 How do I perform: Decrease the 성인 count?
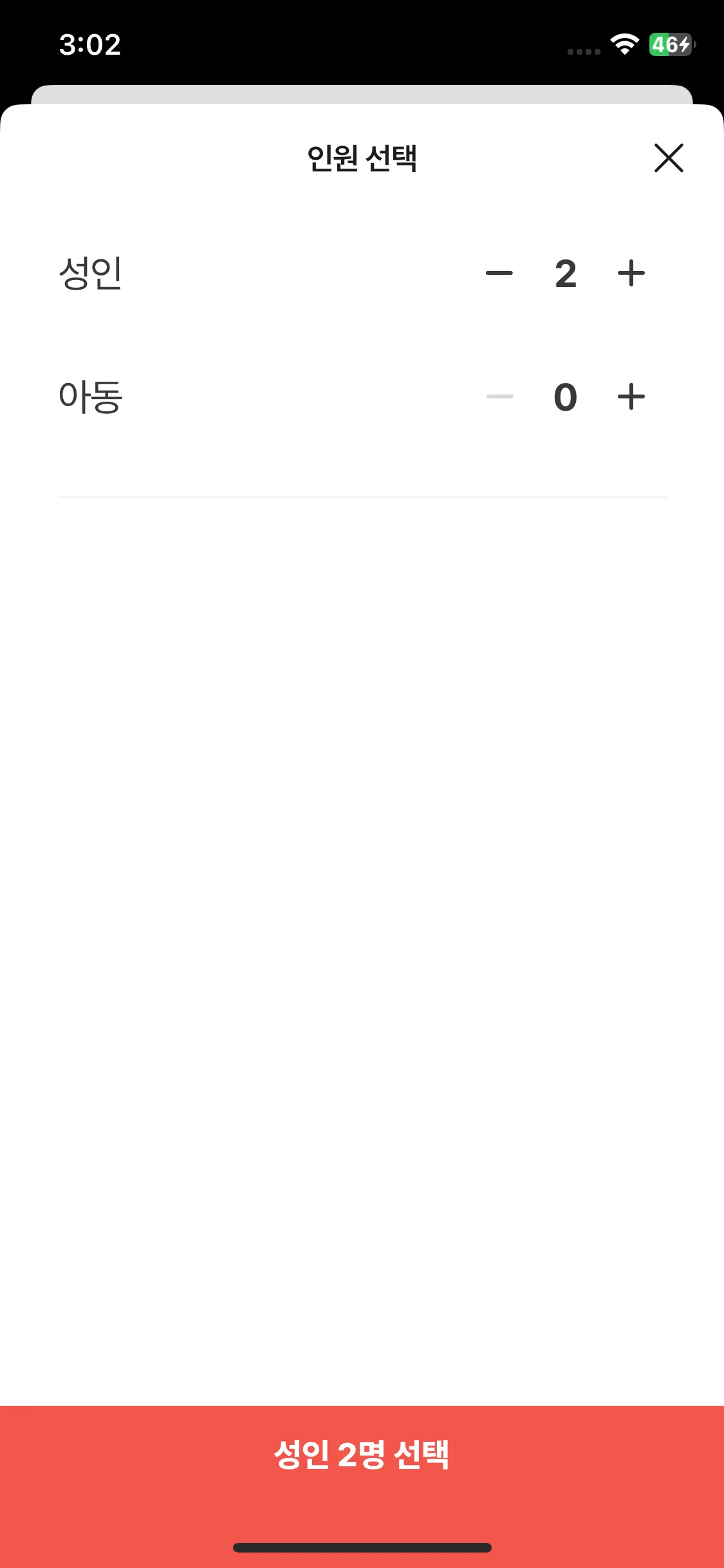click(499, 274)
